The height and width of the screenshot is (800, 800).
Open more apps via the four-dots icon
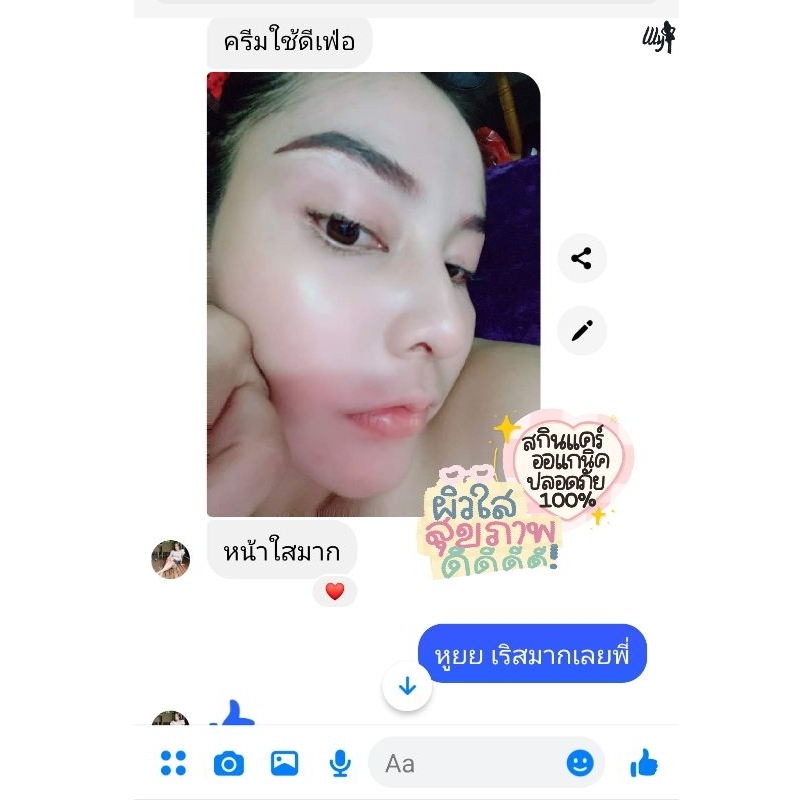click(173, 763)
